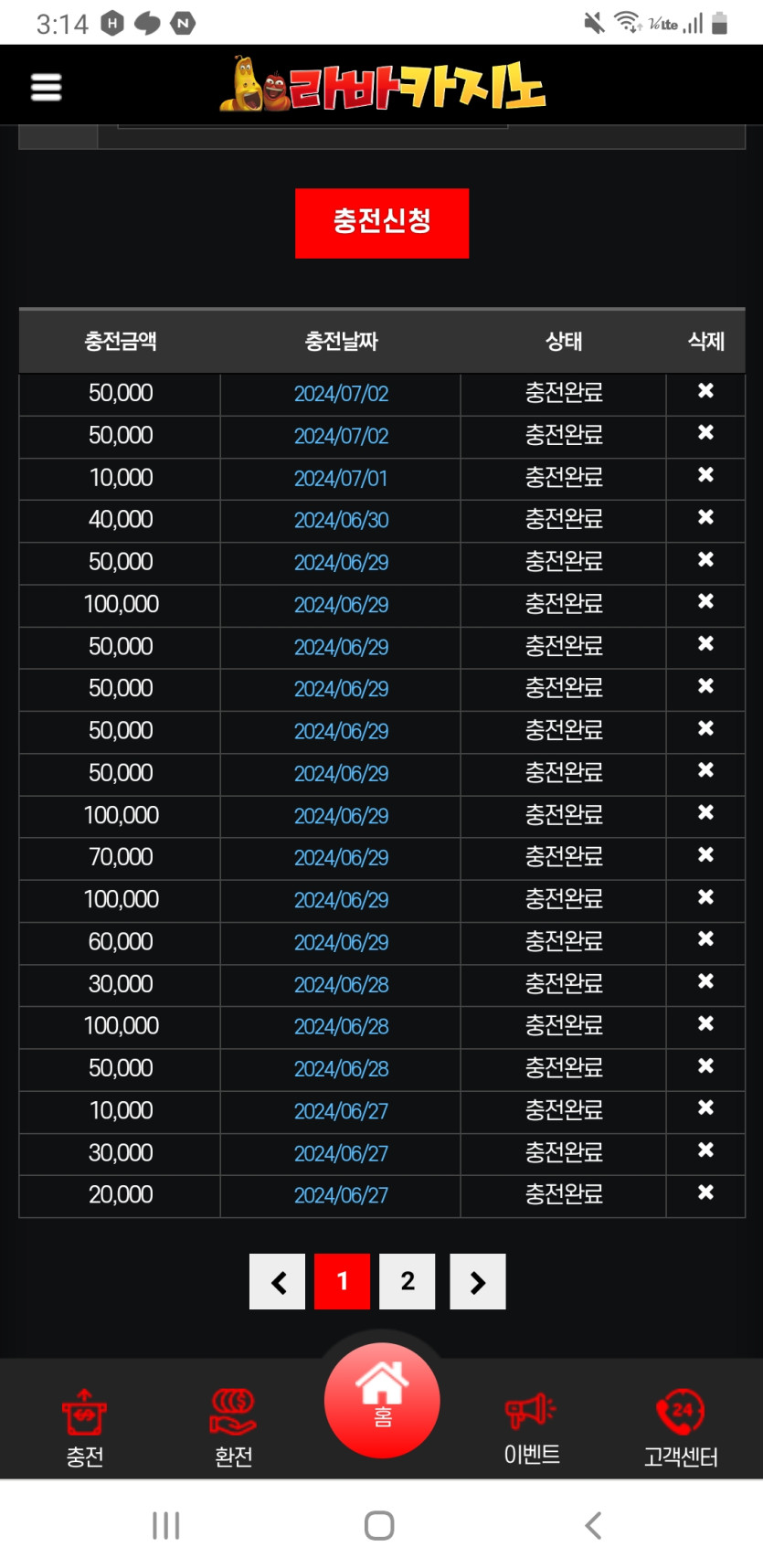Remove the 70,000 charge from 2024/06/29

pos(705,855)
